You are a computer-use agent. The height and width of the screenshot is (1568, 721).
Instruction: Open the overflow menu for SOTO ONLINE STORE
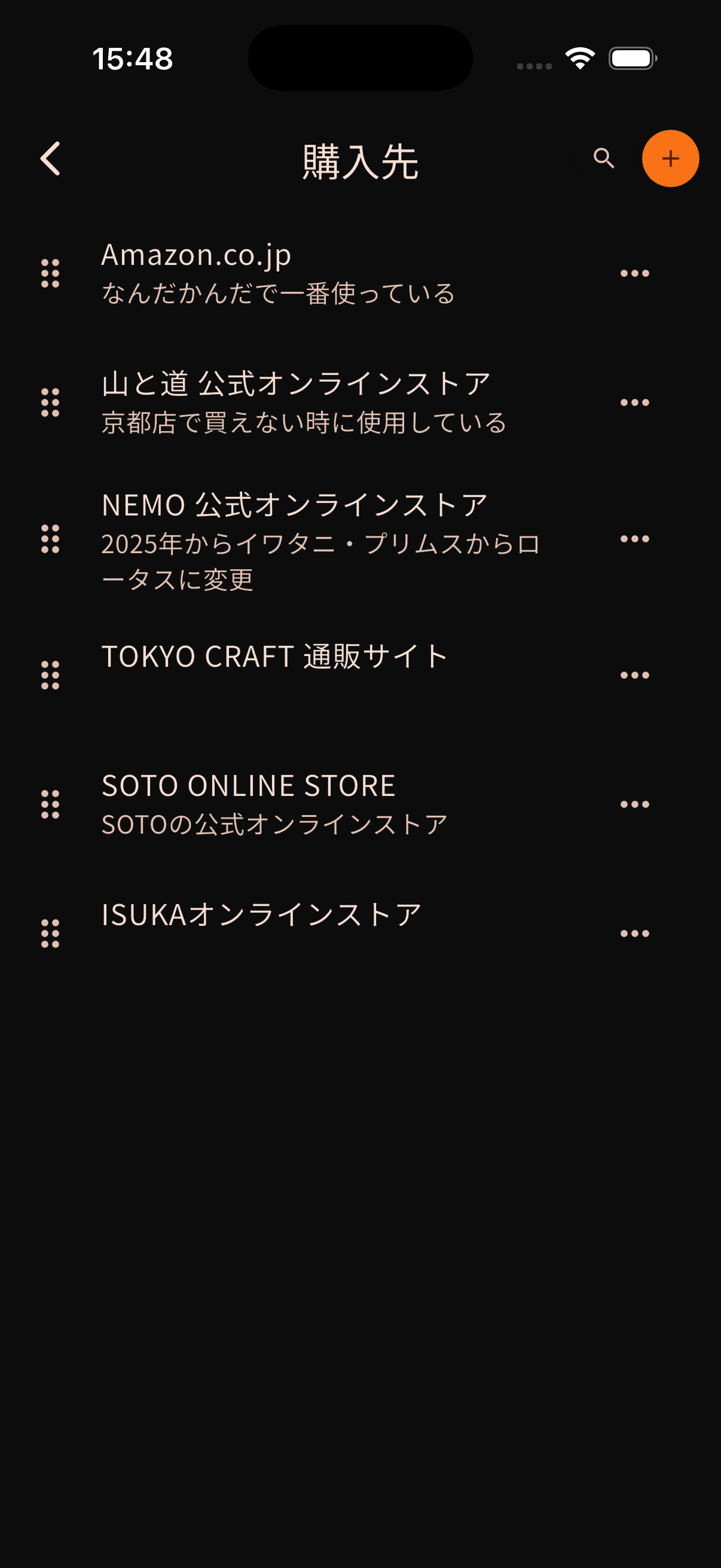coord(634,804)
